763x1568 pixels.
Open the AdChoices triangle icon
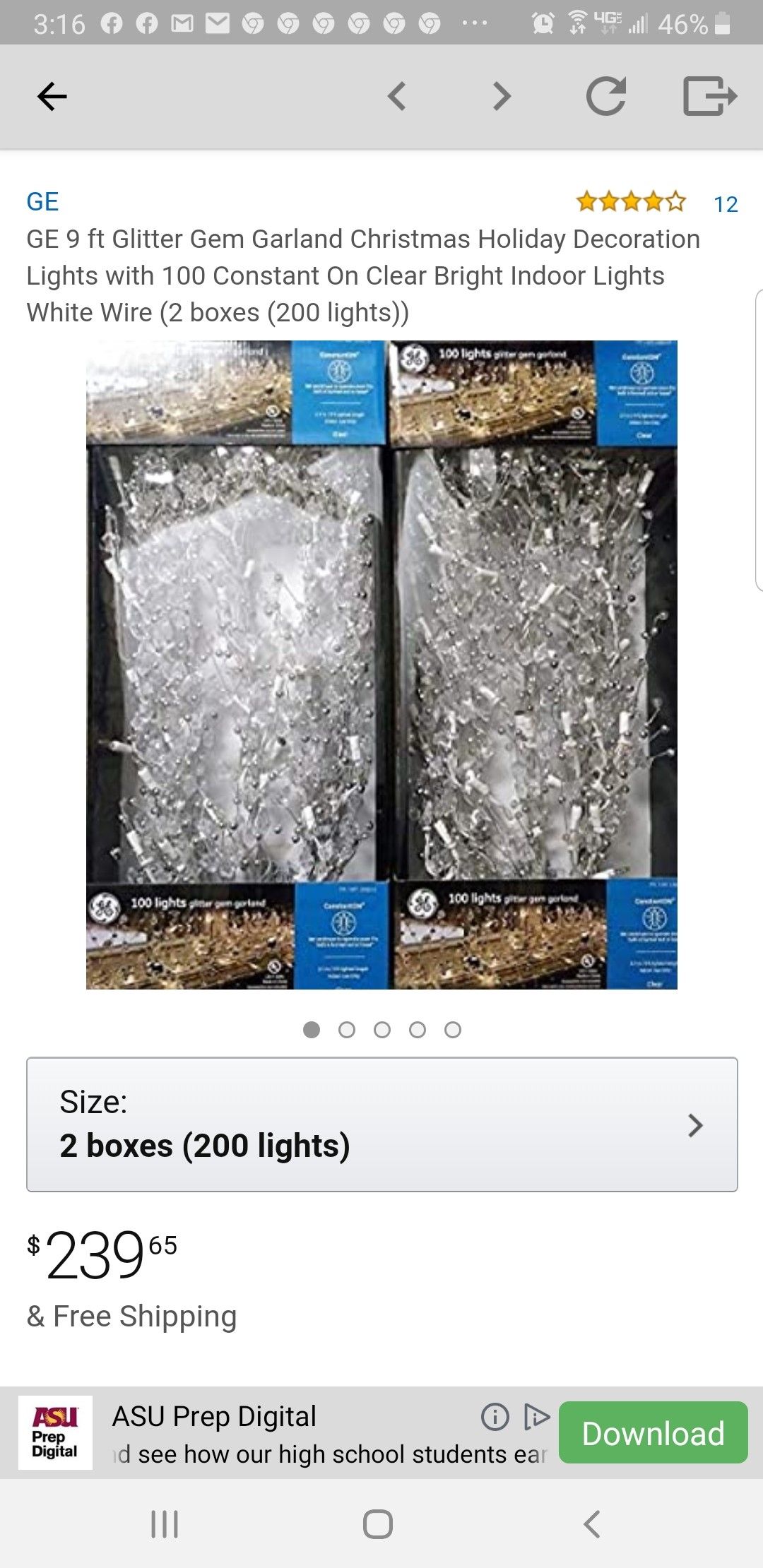coord(536,1416)
